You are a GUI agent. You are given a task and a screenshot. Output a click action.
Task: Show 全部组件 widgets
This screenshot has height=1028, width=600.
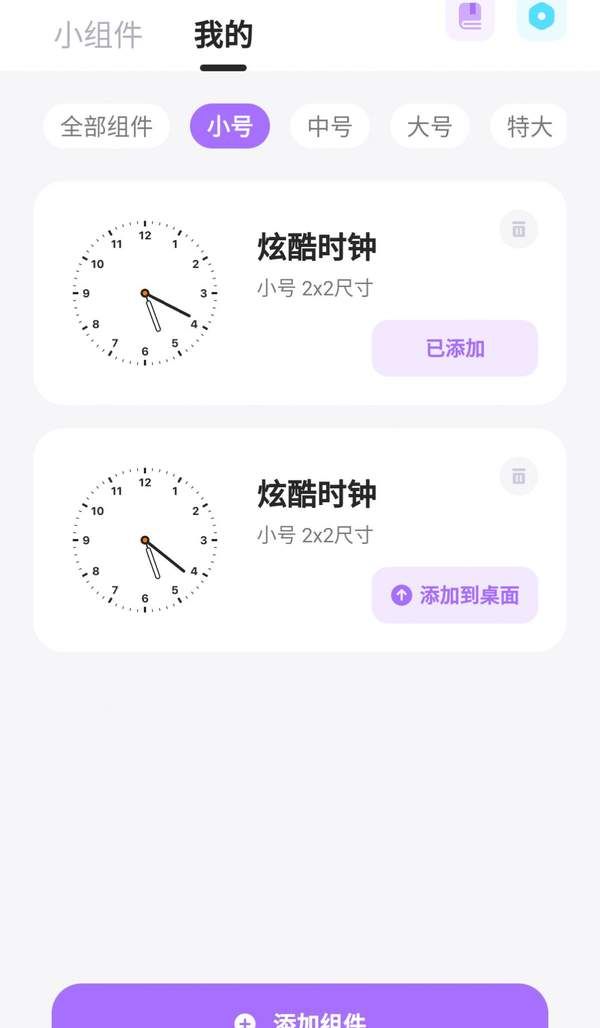[x=106, y=127]
